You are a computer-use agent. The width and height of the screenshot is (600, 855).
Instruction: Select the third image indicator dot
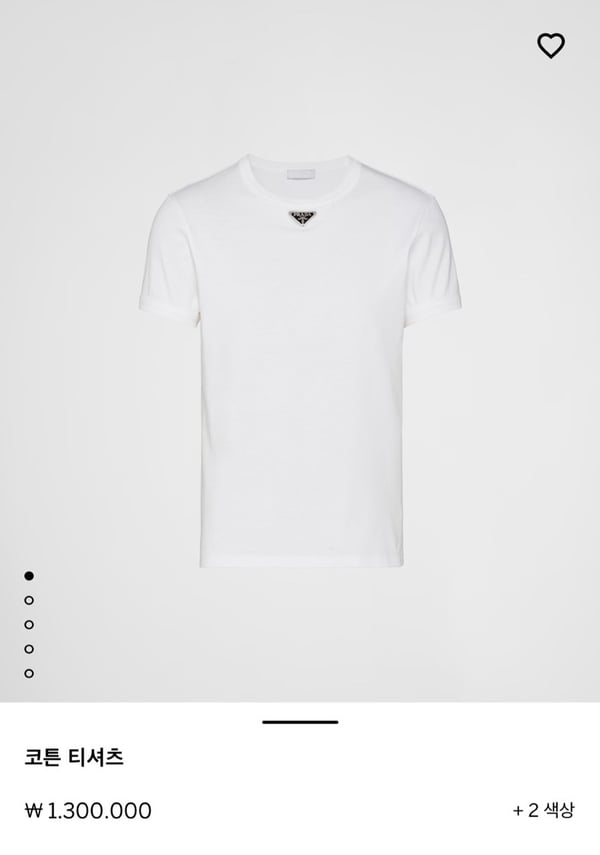point(29,624)
